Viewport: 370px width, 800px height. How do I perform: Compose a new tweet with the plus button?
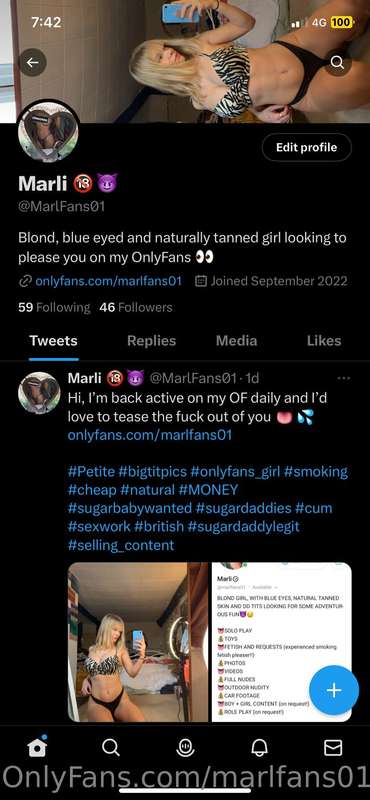click(x=334, y=690)
